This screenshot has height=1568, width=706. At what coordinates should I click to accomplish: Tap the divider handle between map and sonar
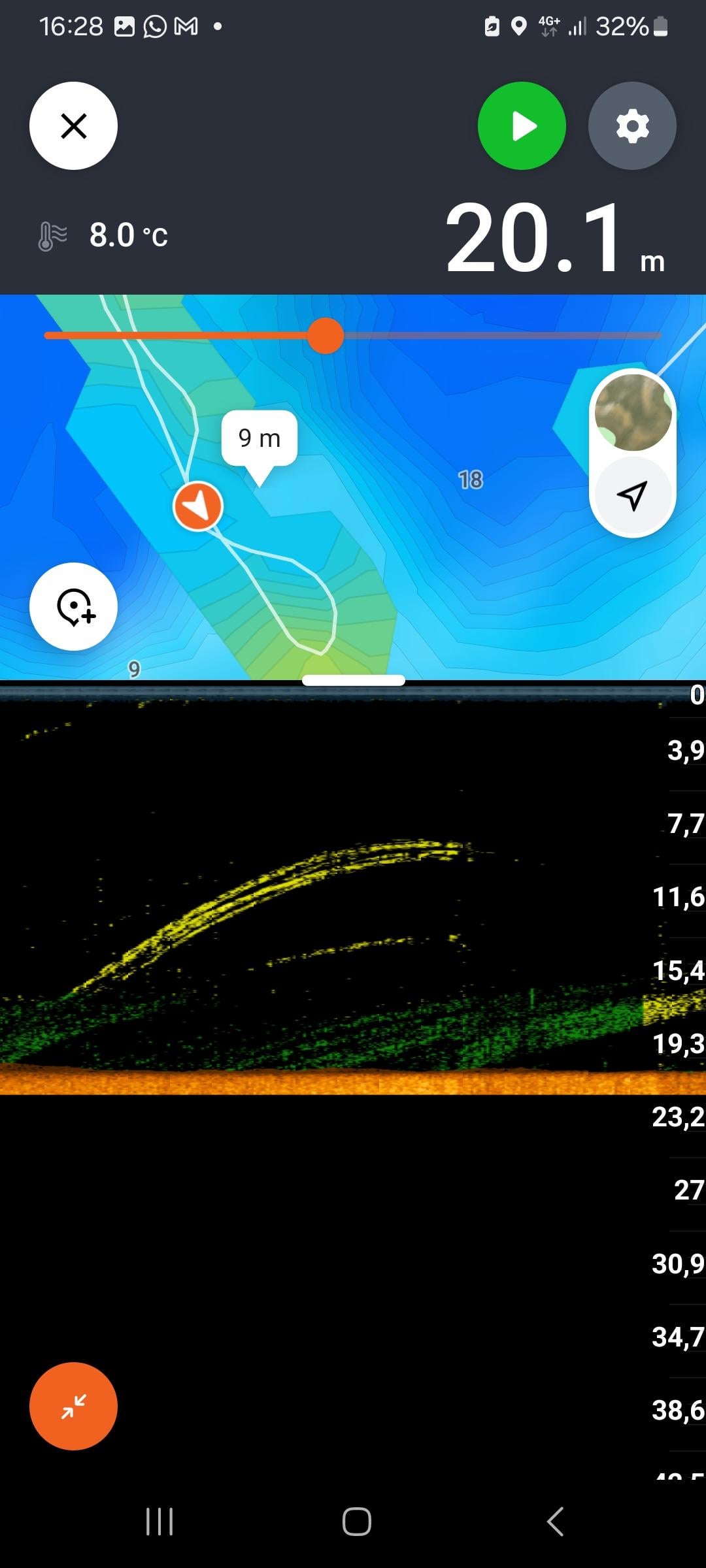pyautogui.click(x=354, y=680)
